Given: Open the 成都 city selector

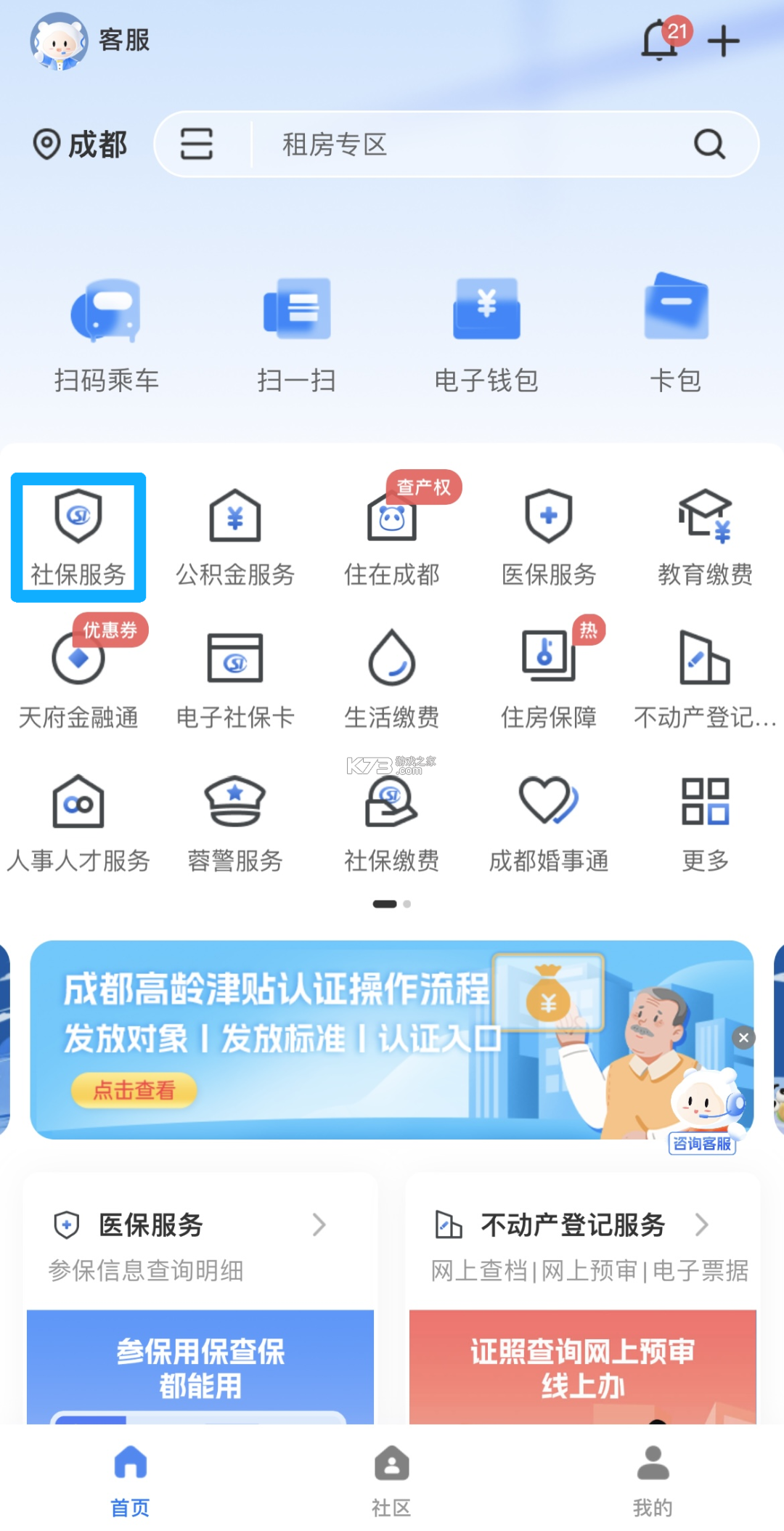Looking at the screenshot, I should tap(82, 143).
